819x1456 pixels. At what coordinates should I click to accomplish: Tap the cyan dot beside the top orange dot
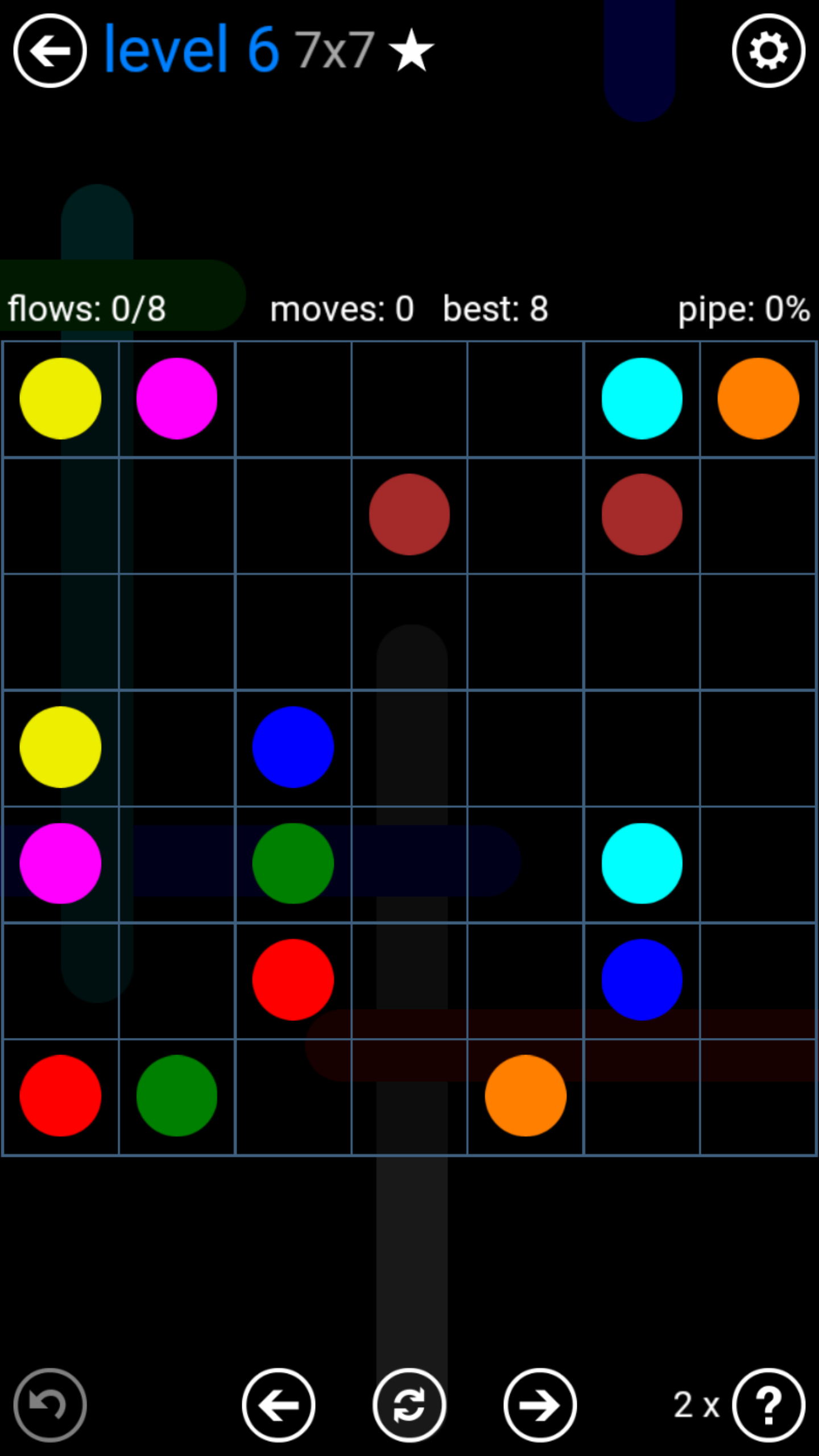pos(642,398)
